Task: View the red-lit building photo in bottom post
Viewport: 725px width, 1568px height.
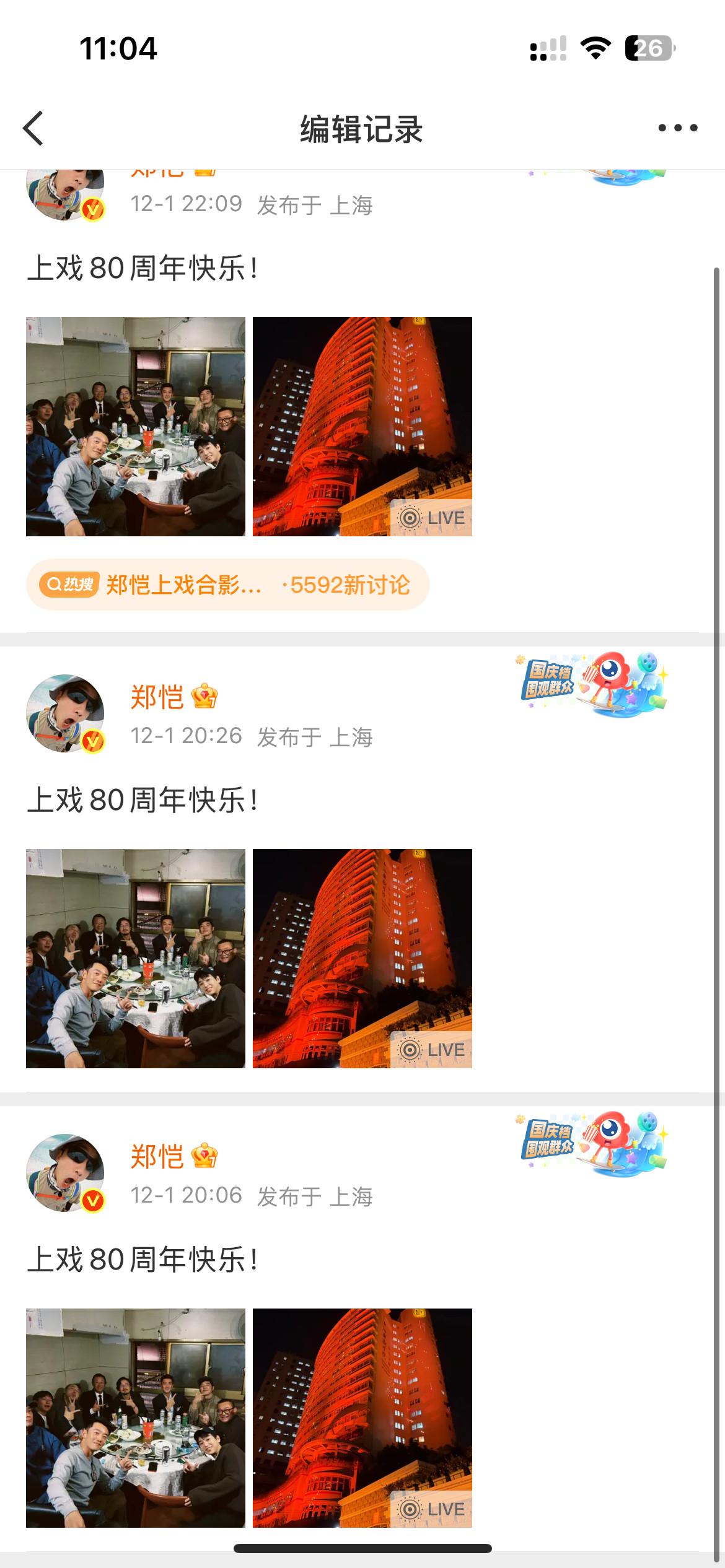Action: [362, 1418]
